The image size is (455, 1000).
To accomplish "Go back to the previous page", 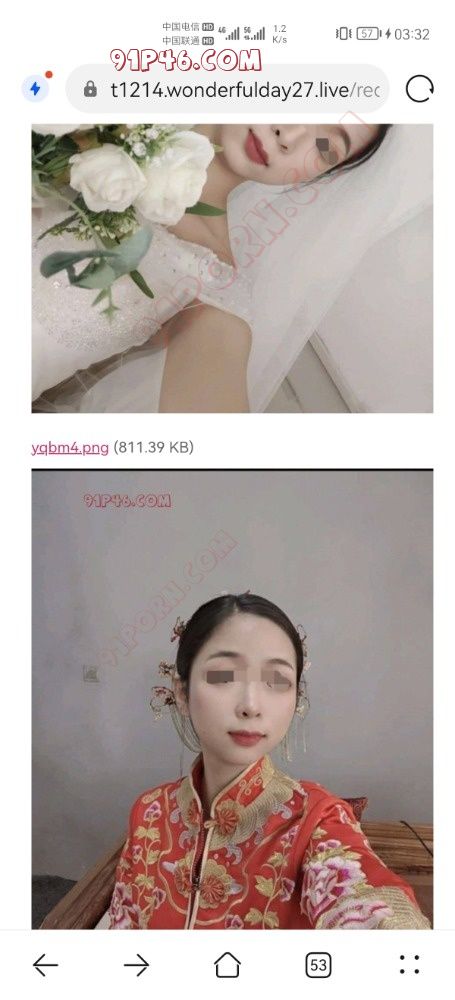I will coord(45,965).
